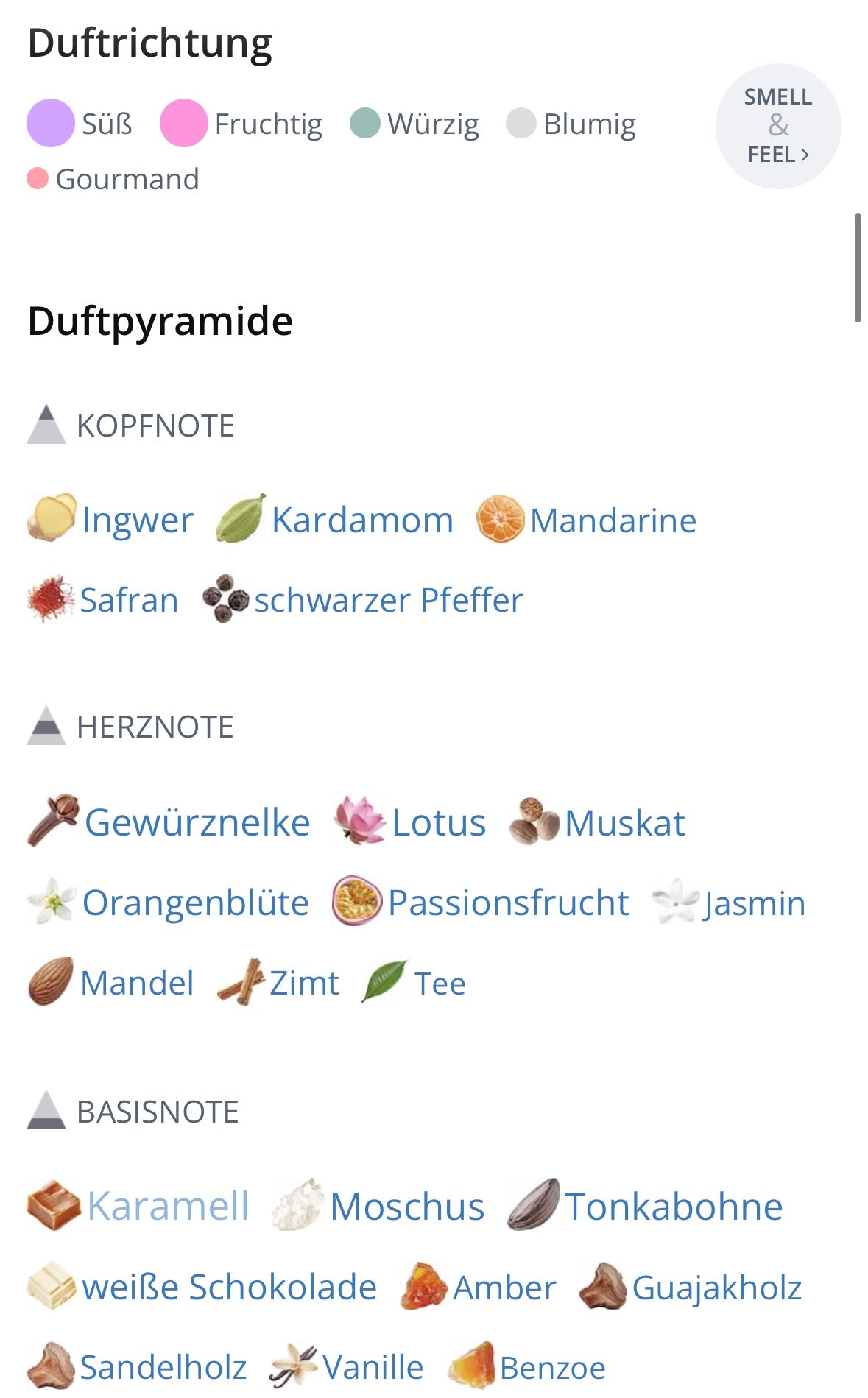Screen dimensions: 868x1398
Task: View the Muskat note
Action: pyautogui.click(x=624, y=822)
